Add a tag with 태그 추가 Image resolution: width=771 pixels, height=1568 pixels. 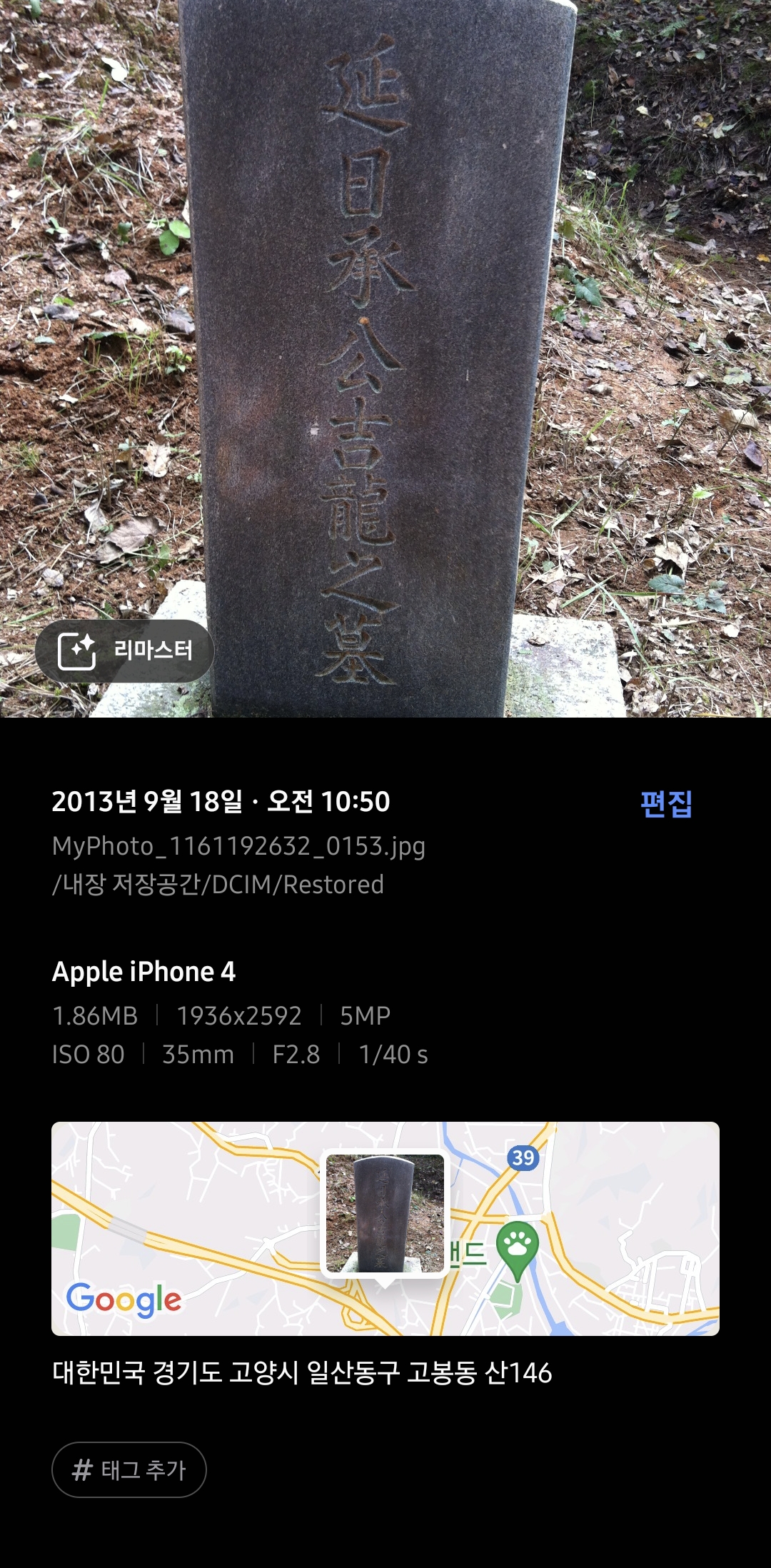click(x=129, y=1469)
